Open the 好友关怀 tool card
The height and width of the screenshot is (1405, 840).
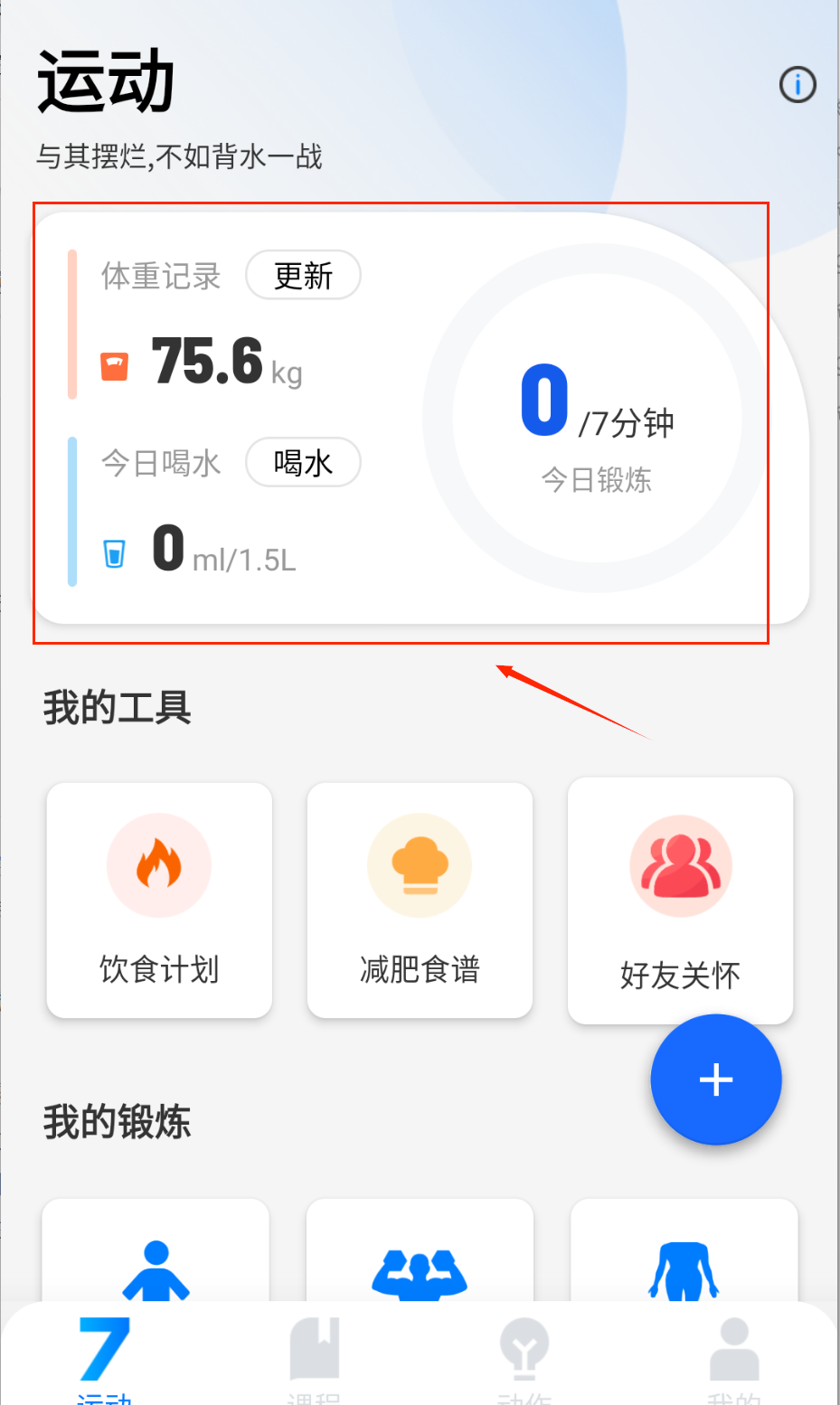click(x=680, y=900)
